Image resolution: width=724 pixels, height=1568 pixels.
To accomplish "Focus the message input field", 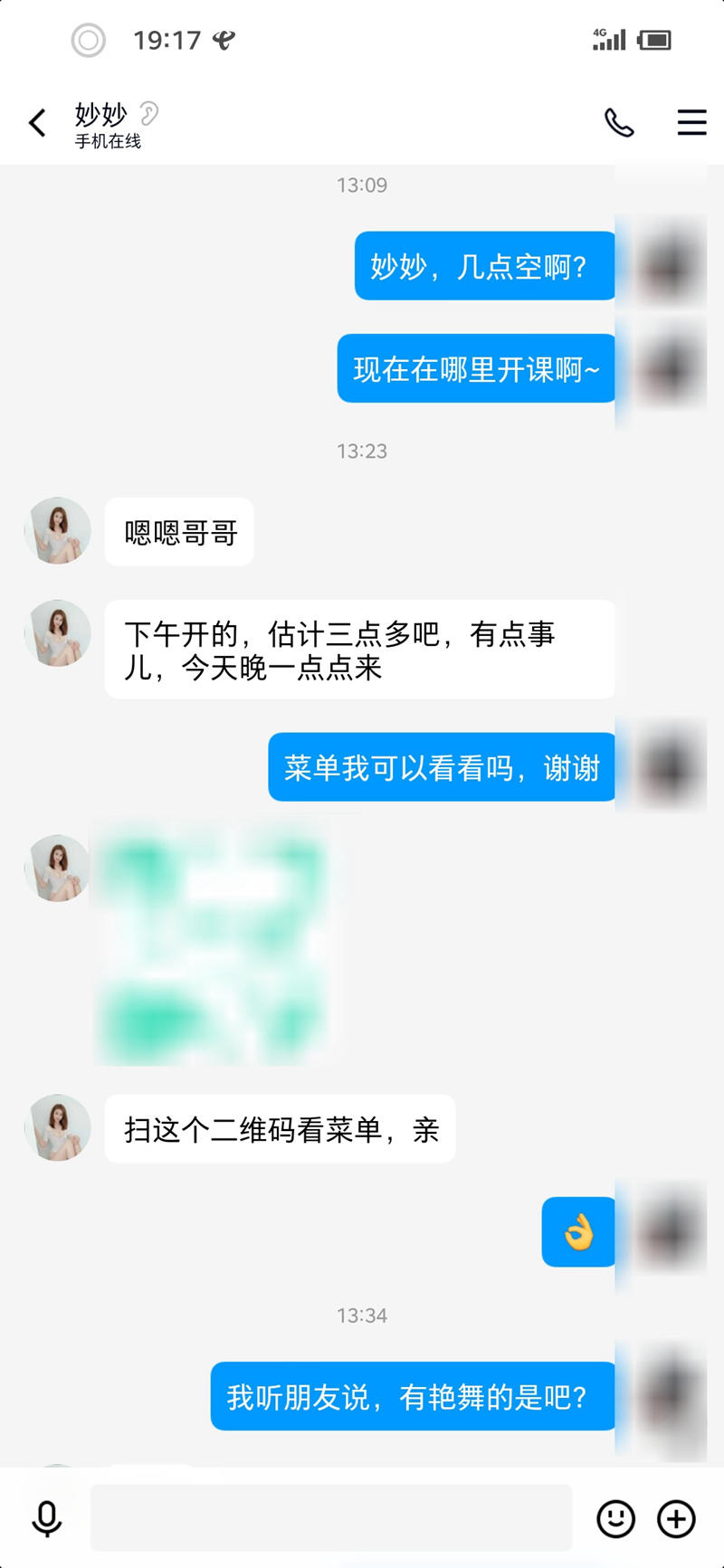I will click(331, 1517).
